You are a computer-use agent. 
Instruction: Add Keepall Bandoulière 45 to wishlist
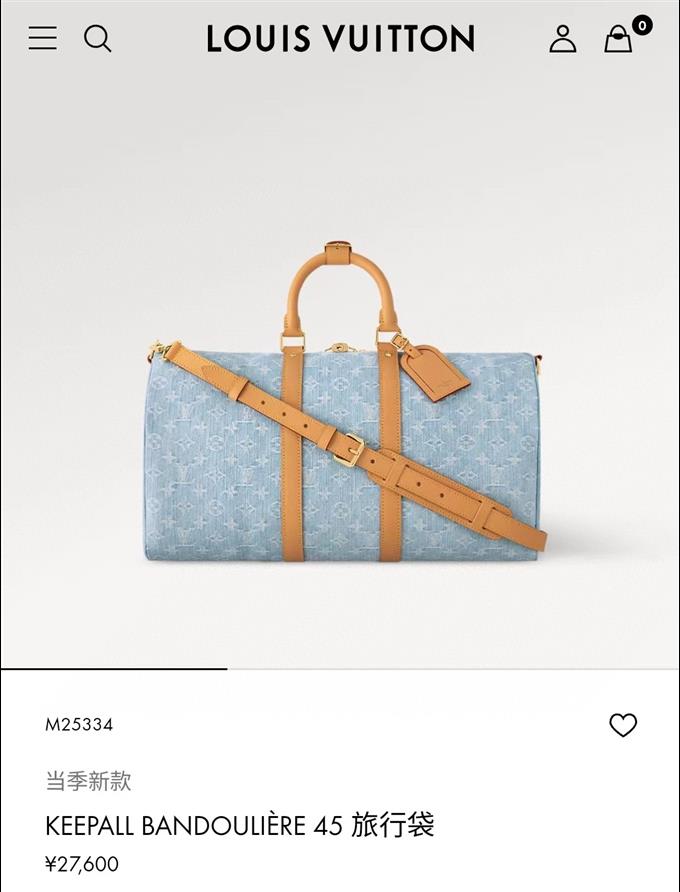[x=623, y=725]
